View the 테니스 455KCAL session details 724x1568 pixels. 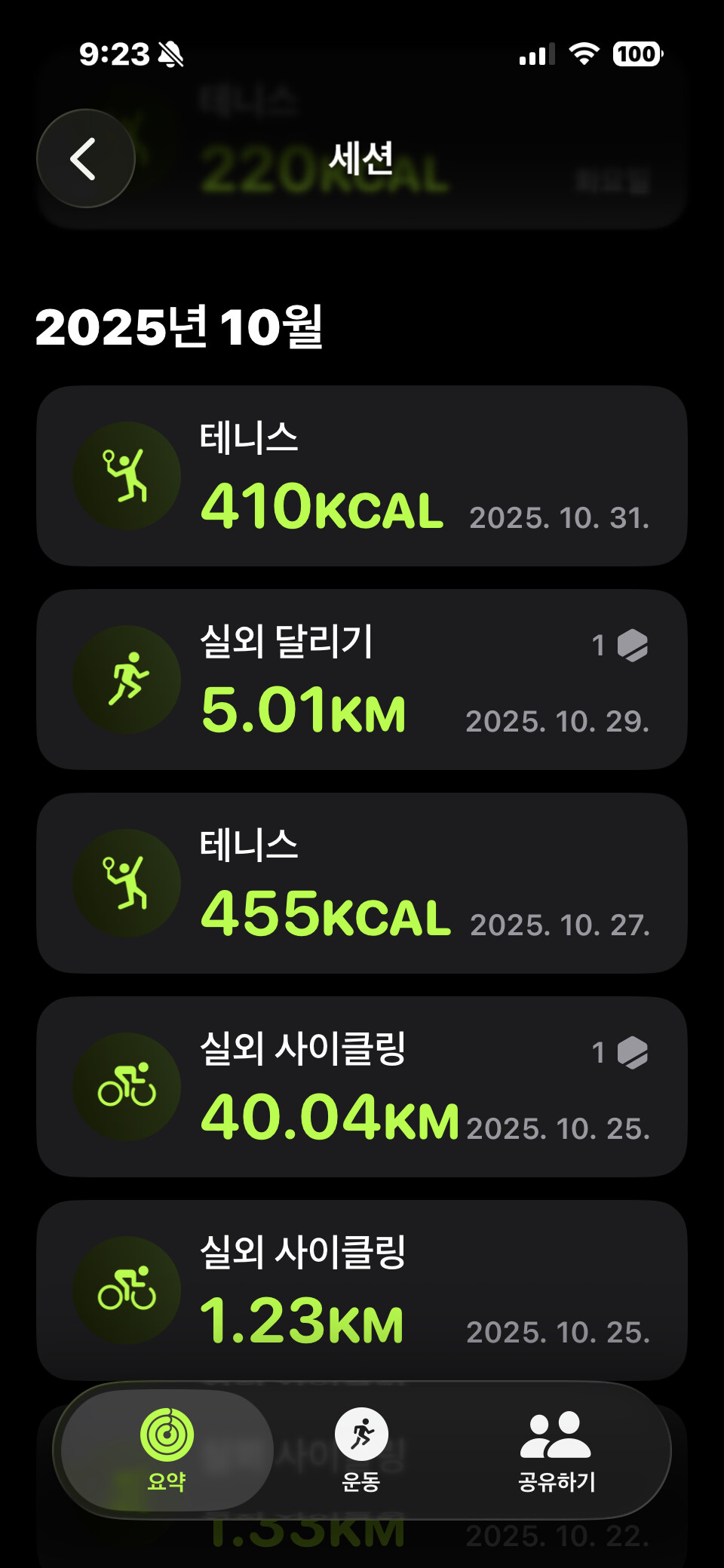pos(362,883)
